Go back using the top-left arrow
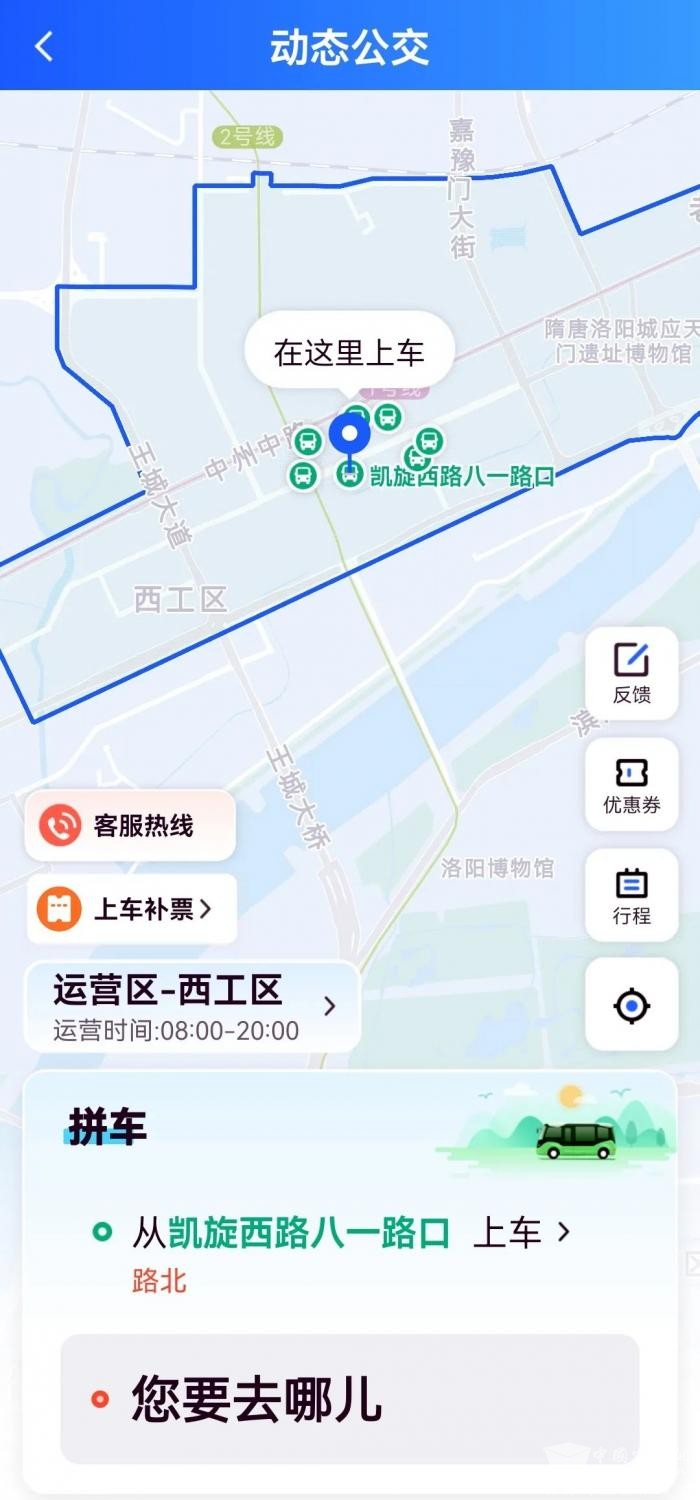Viewport: 700px width, 1500px height. tap(44, 46)
